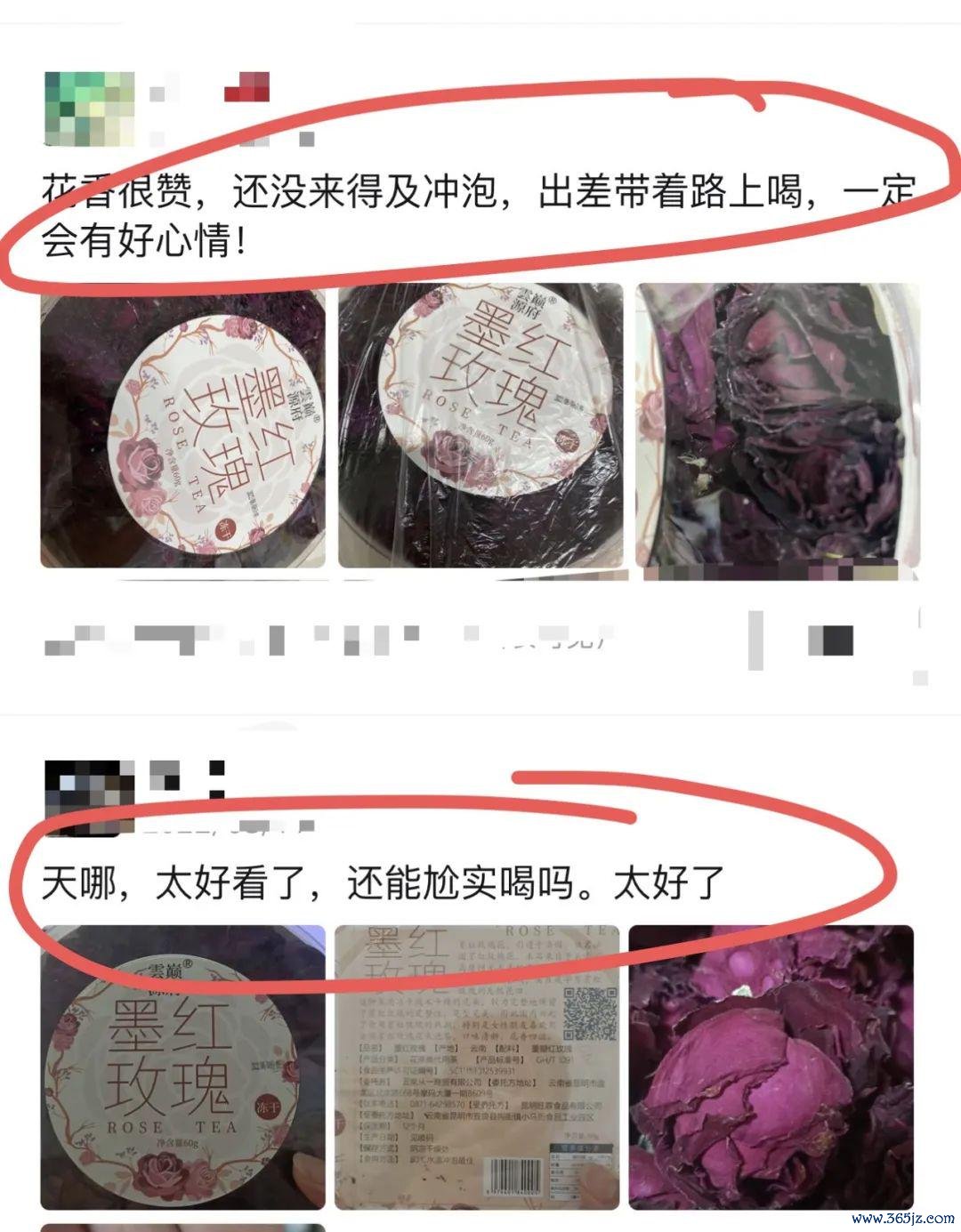This screenshot has width=961, height=1232.
Task: Open the first reviewer's profile avatar
Action: click(89, 109)
